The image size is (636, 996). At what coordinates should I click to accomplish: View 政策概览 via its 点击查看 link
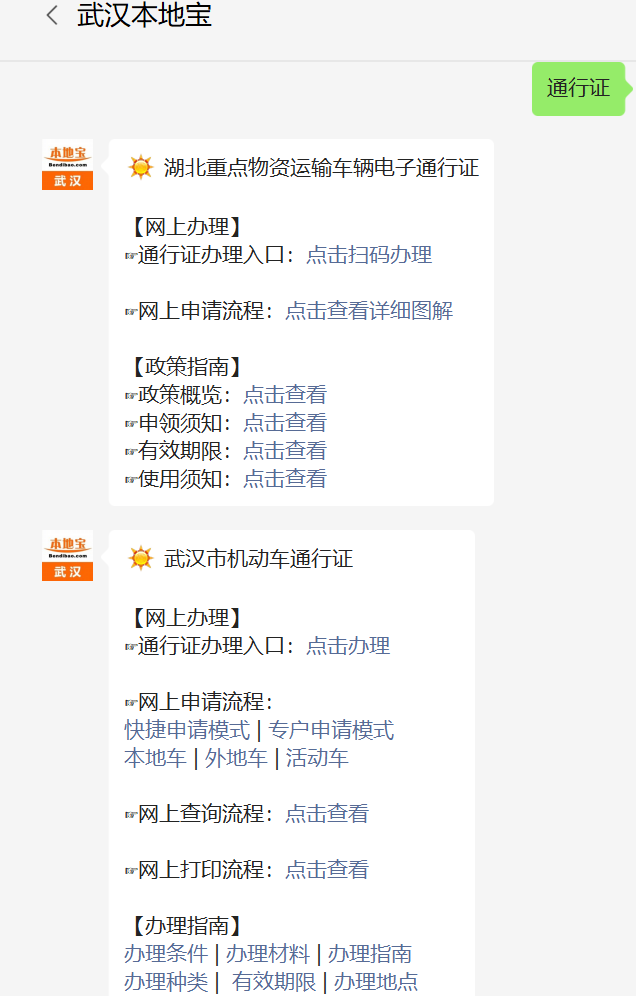tap(285, 395)
